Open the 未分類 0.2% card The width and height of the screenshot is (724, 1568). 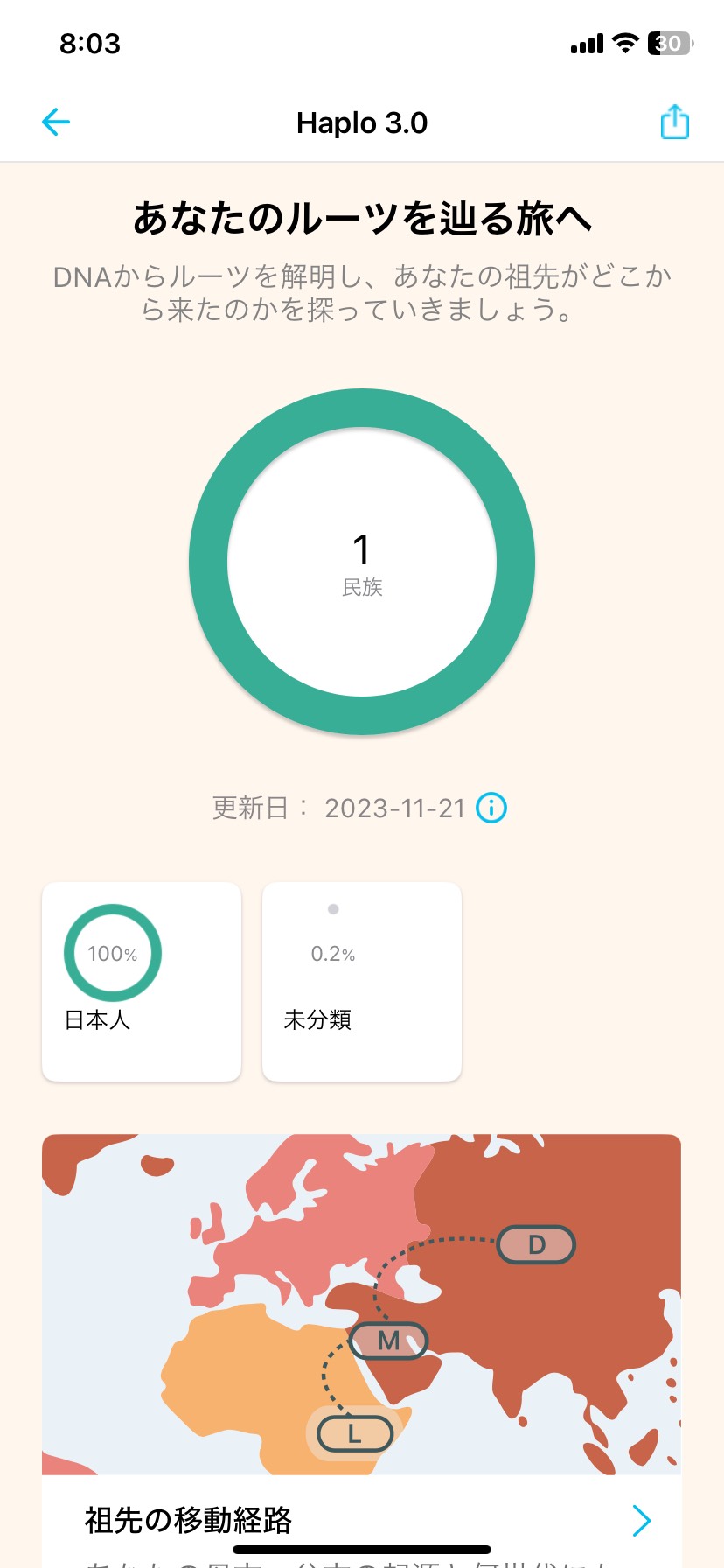[362, 981]
